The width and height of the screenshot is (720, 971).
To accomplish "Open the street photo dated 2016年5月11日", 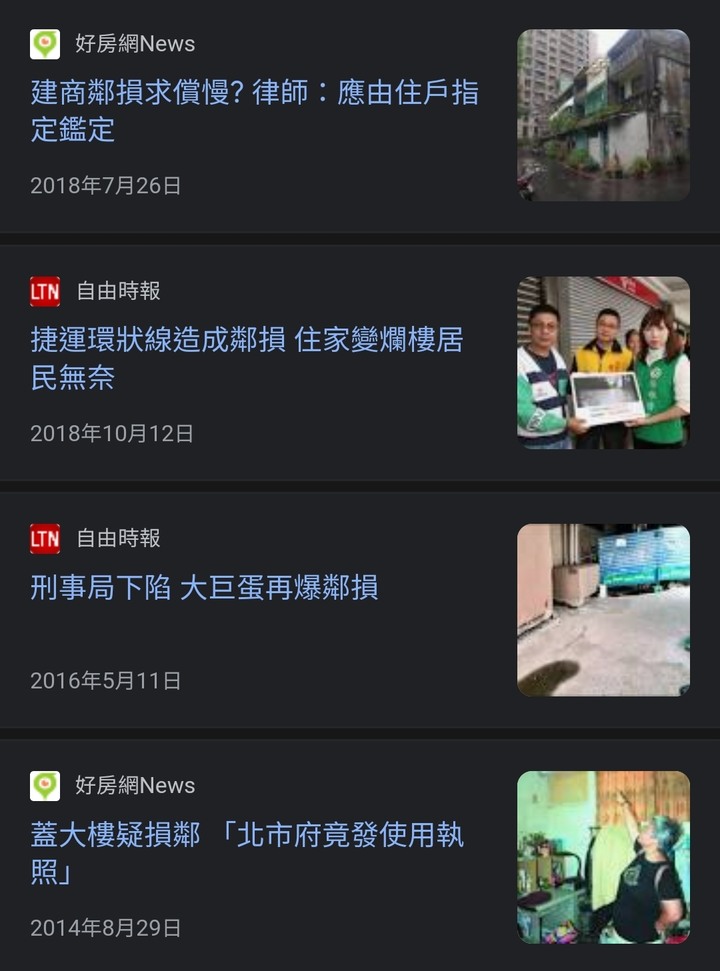I will coord(603,609).
